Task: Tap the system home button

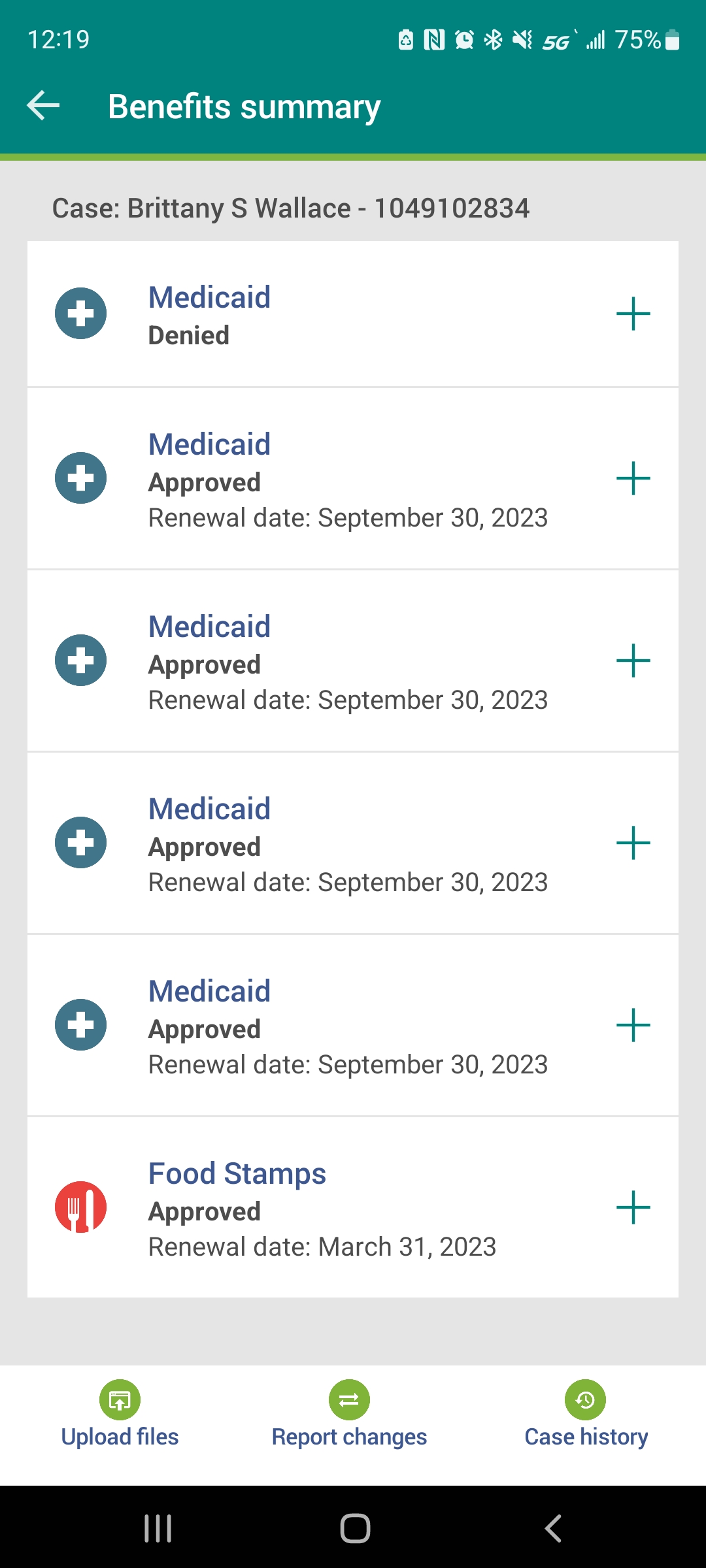Action: tap(355, 1528)
